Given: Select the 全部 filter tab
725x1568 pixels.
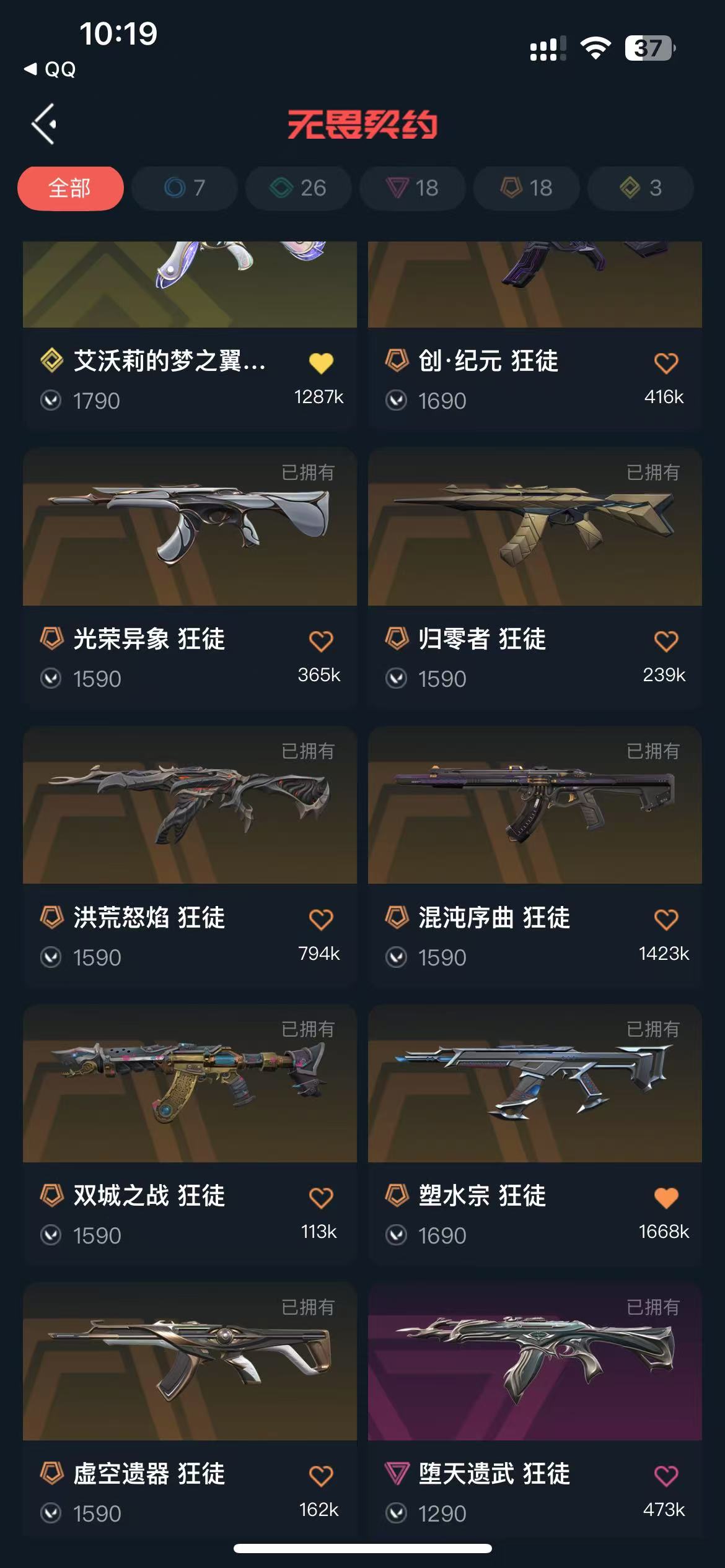Looking at the screenshot, I should pyautogui.click(x=70, y=188).
